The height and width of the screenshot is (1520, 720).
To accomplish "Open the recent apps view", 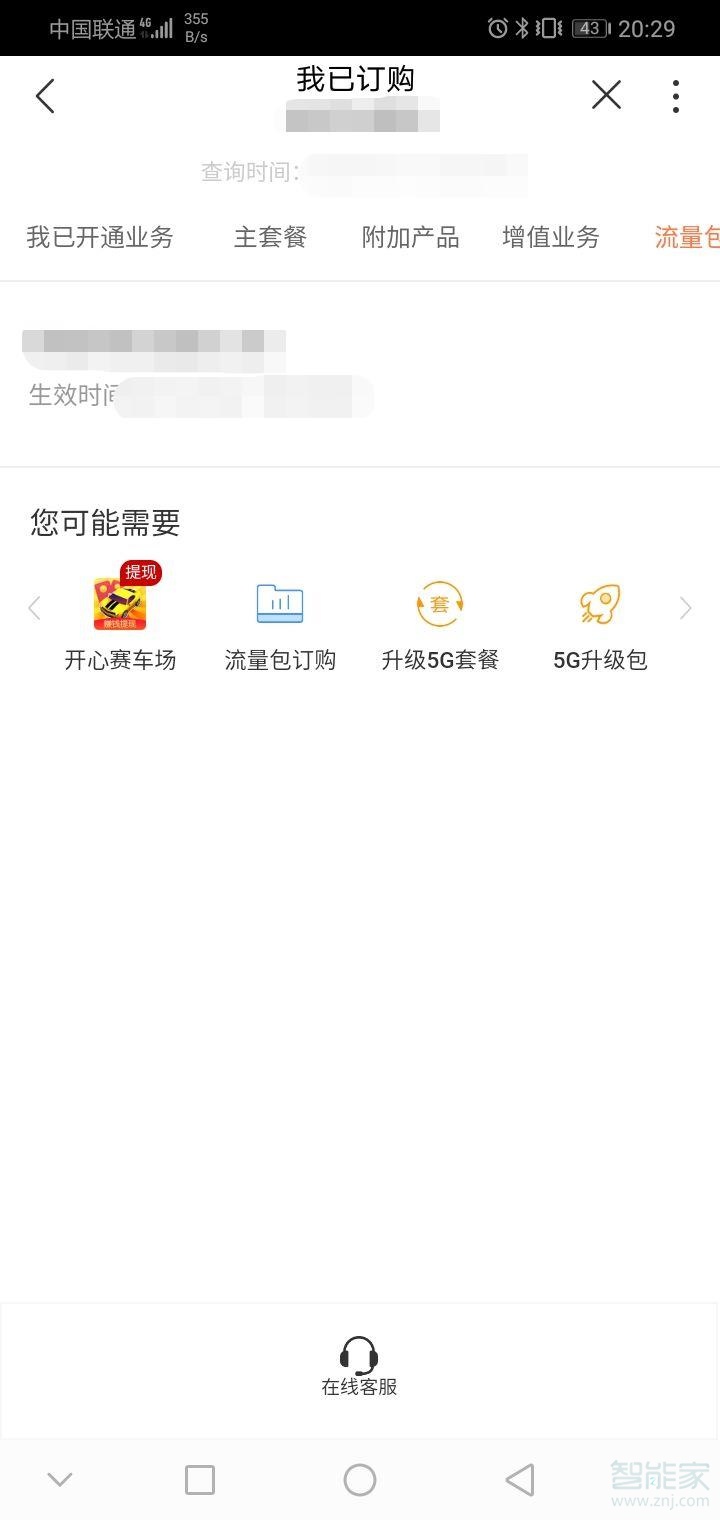I will pos(200,1480).
